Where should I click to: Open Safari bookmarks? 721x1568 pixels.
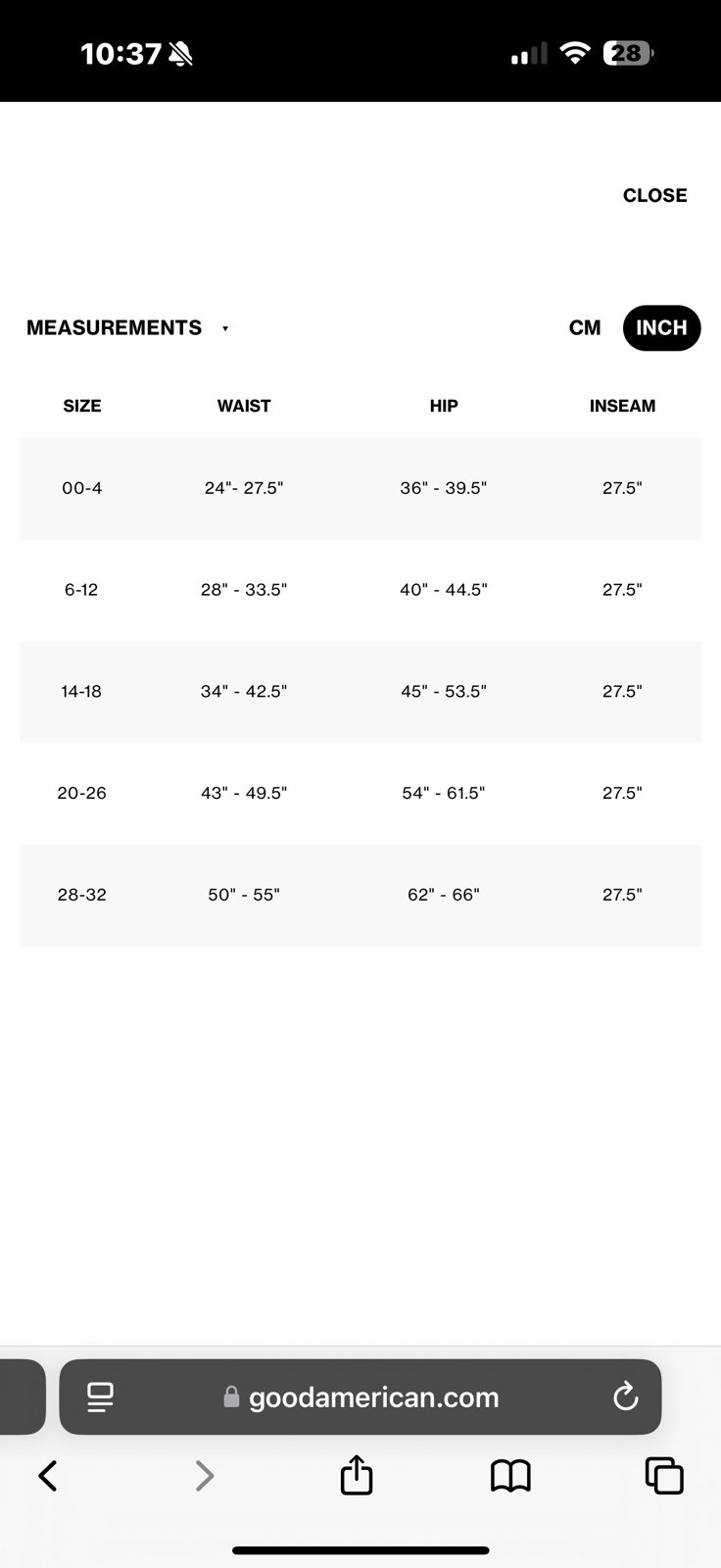(510, 1475)
